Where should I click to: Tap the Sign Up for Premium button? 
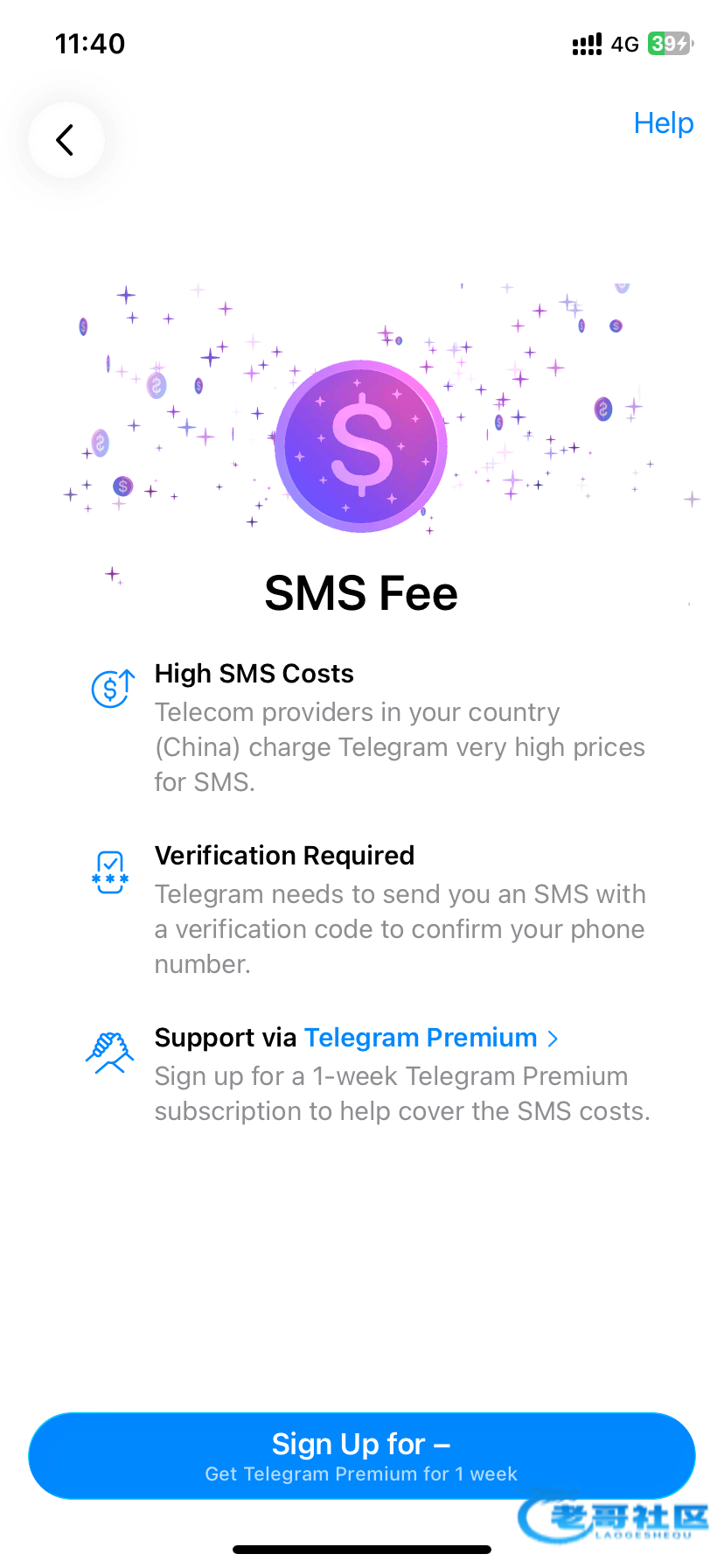[x=361, y=1456]
